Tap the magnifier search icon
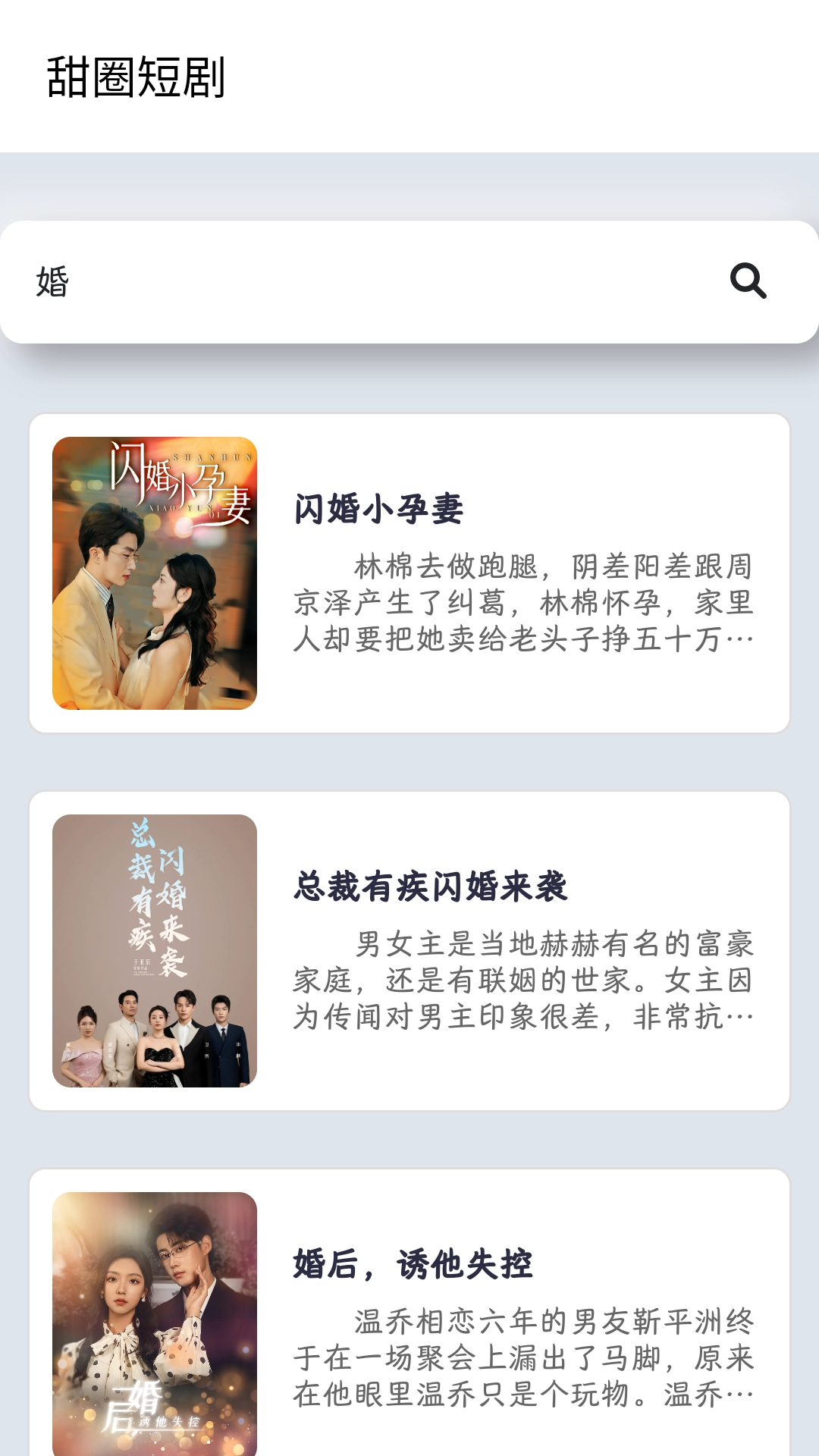 click(748, 281)
